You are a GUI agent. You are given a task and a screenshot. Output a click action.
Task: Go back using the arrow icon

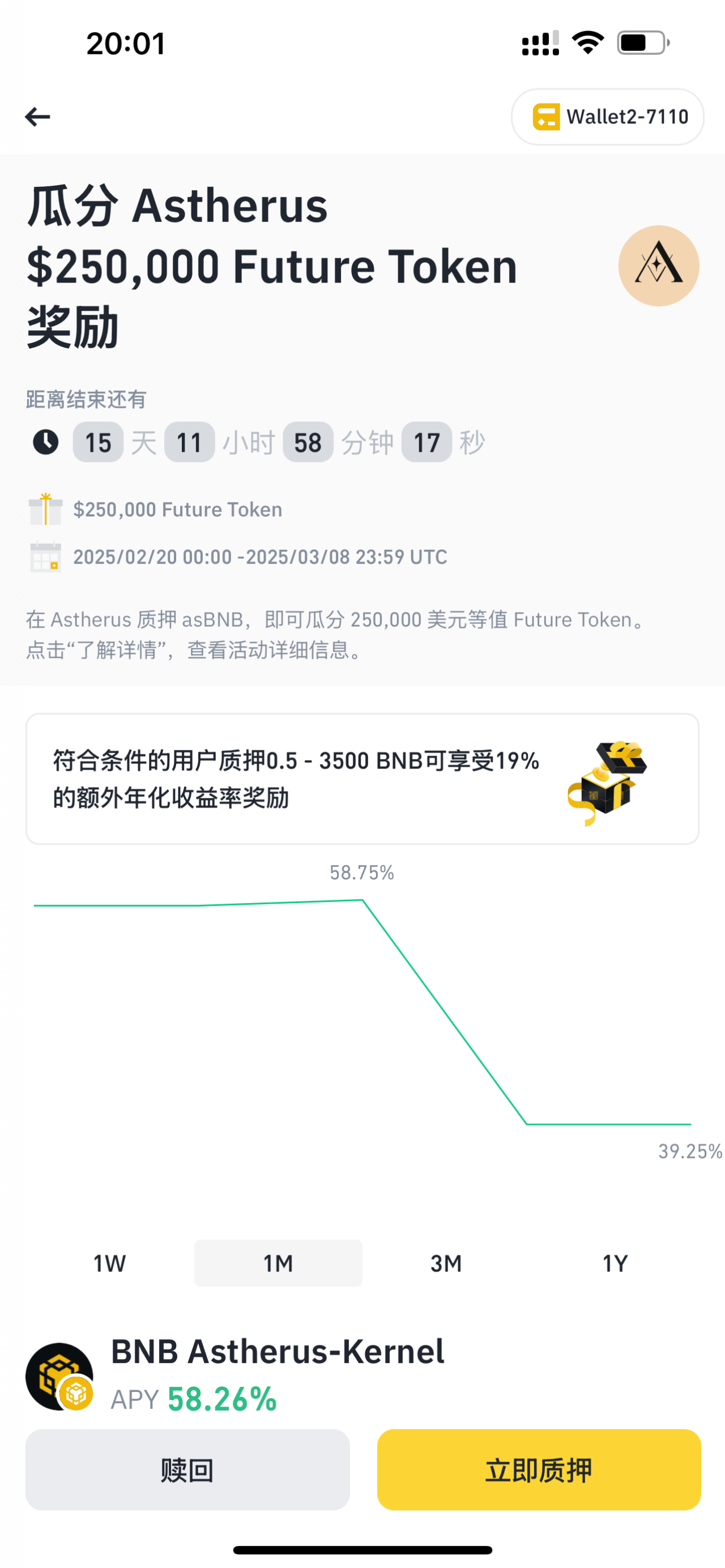click(37, 116)
